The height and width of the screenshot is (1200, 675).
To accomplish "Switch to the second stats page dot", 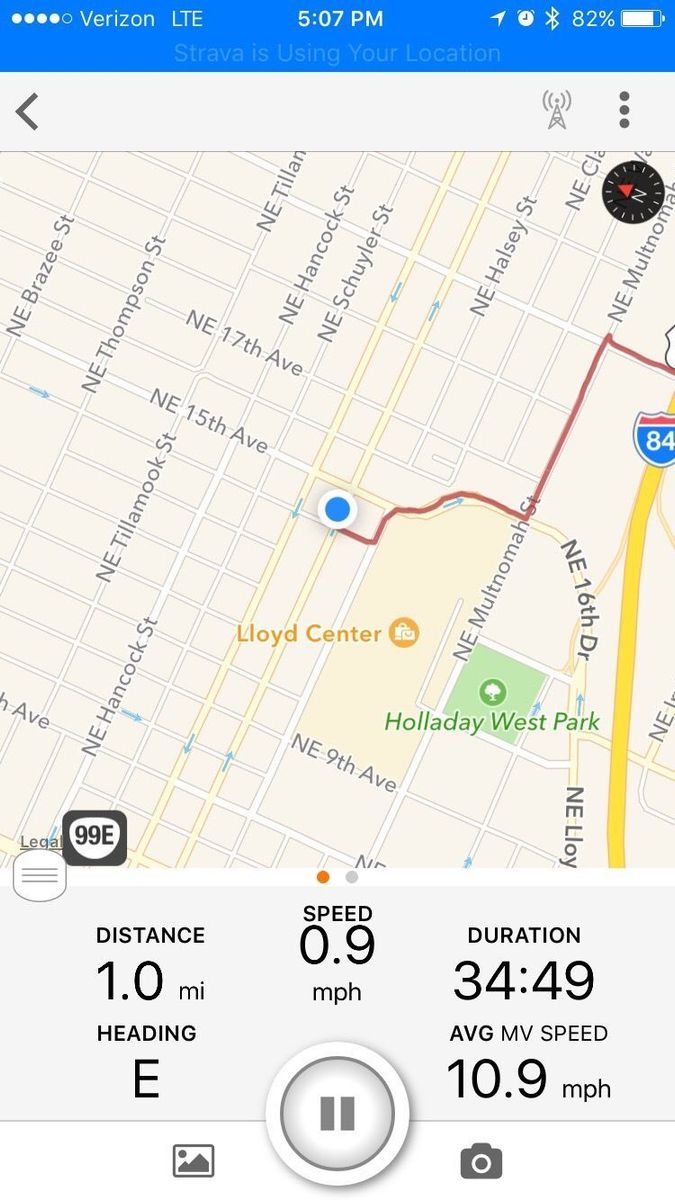I will [x=352, y=877].
